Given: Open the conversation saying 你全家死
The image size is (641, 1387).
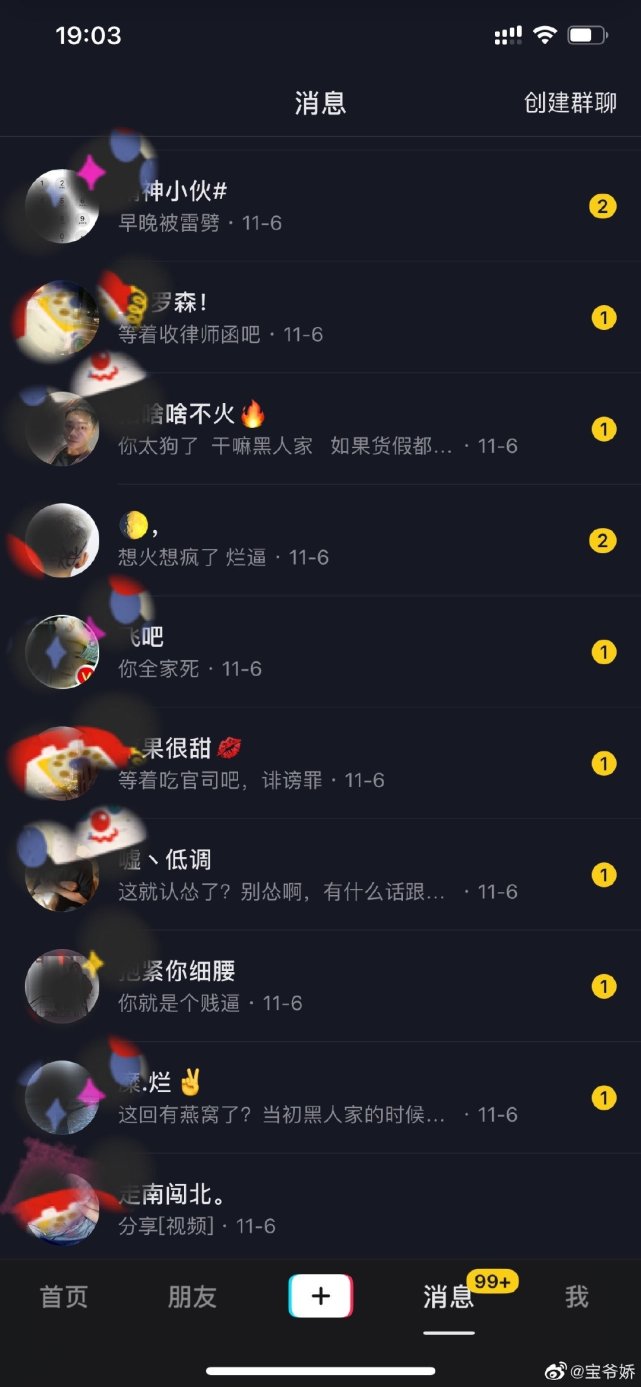Looking at the screenshot, I should [x=320, y=652].
